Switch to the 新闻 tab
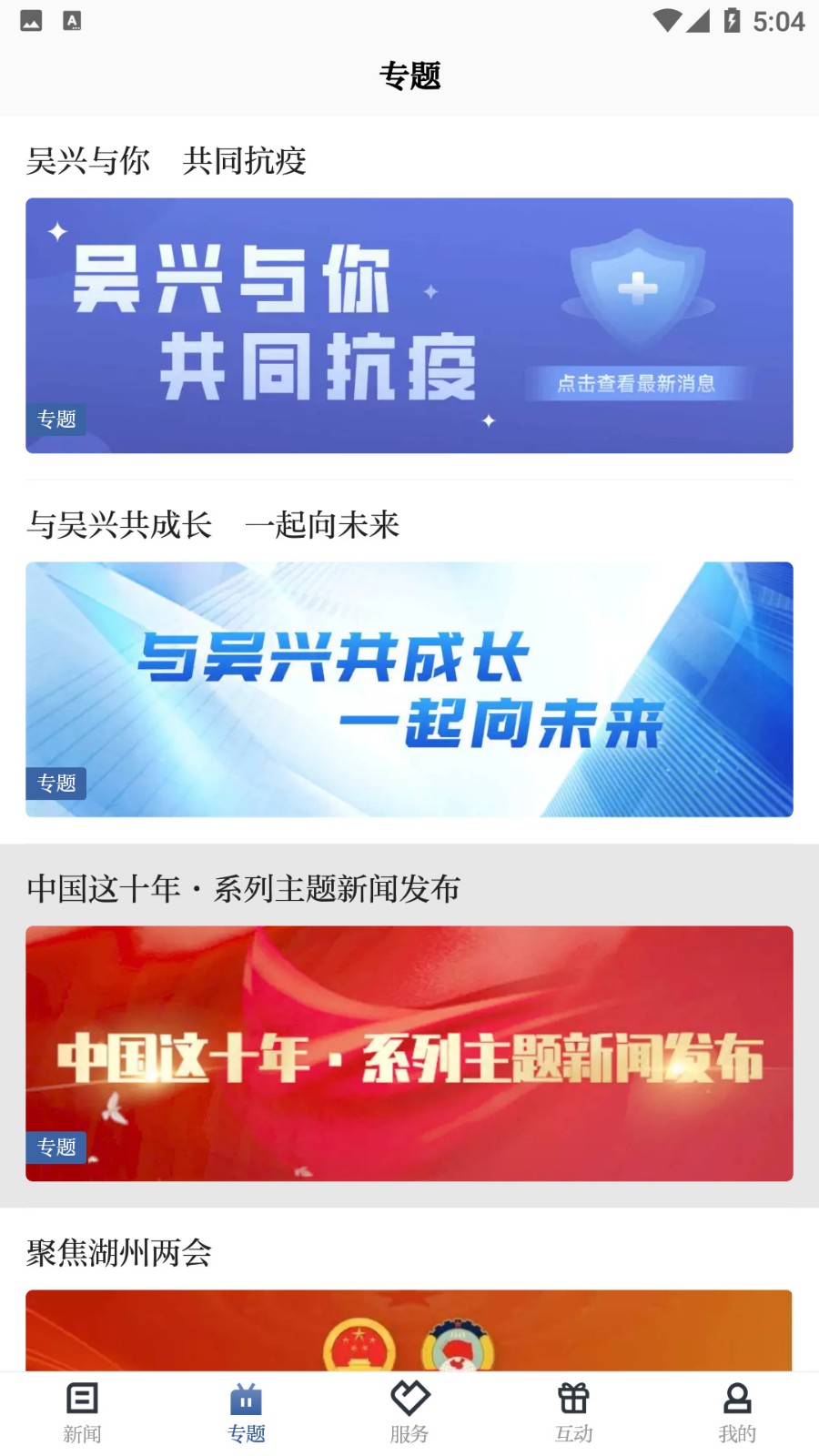819x1456 pixels. (82, 1413)
